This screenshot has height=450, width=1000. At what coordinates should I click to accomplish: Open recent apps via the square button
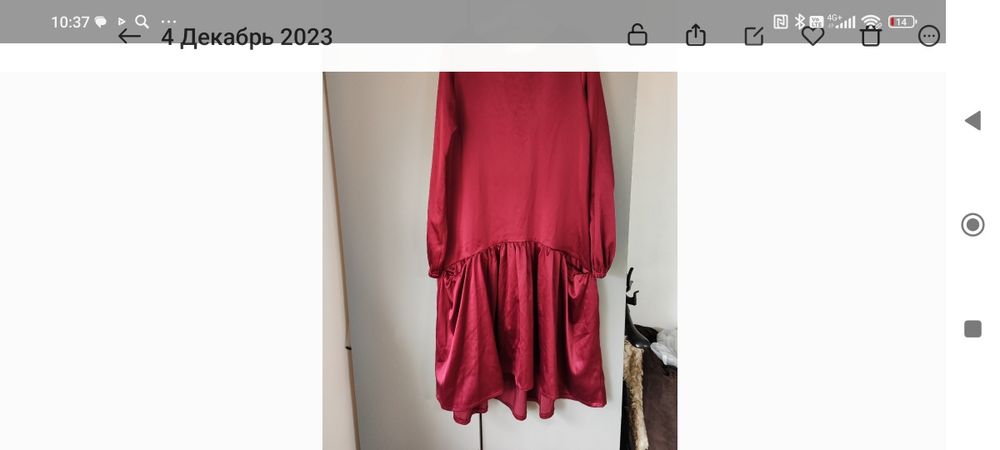coord(972,329)
